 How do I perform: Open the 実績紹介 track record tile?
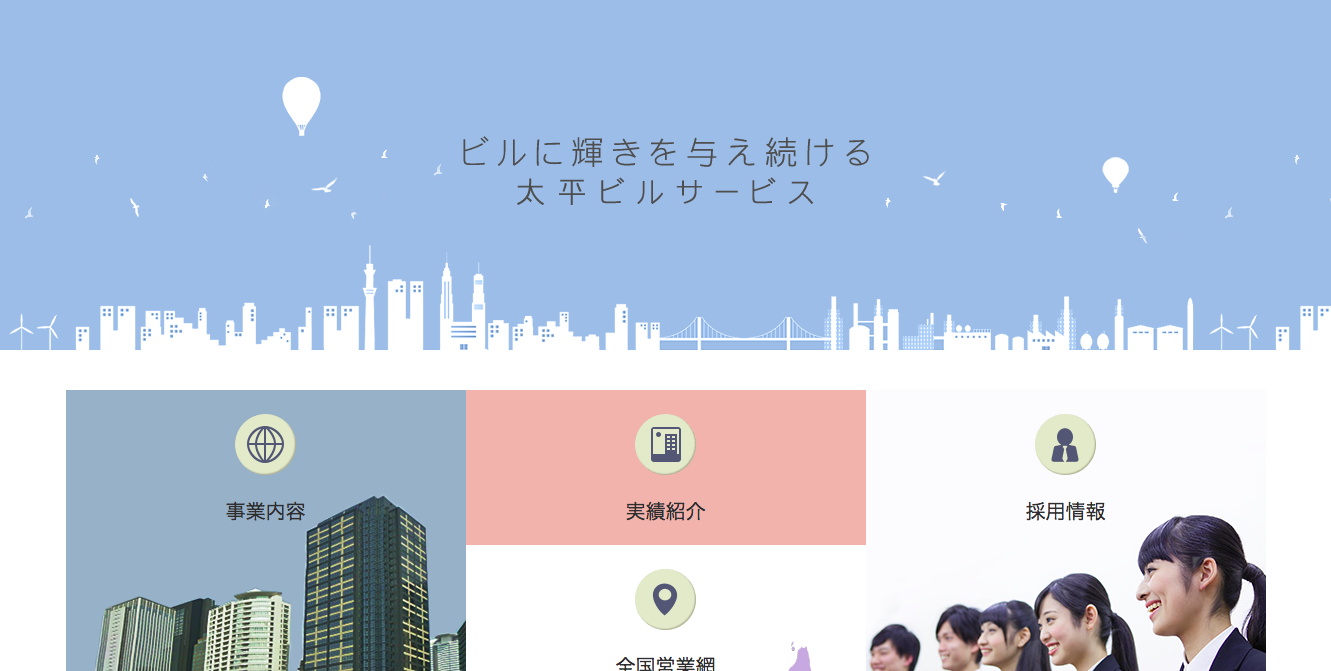(665, 468)
